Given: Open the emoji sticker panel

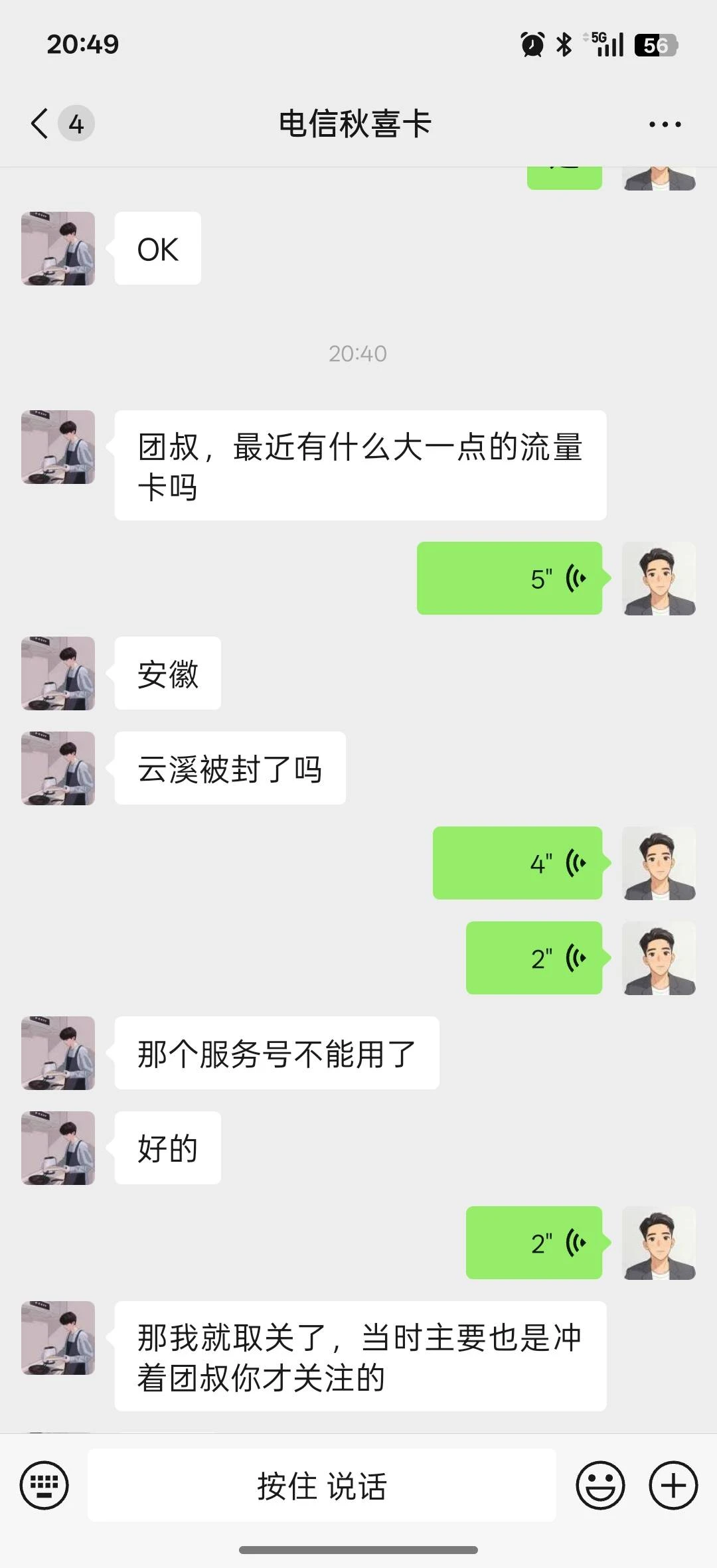Looking at the screenshot, I should (600, 1485).
